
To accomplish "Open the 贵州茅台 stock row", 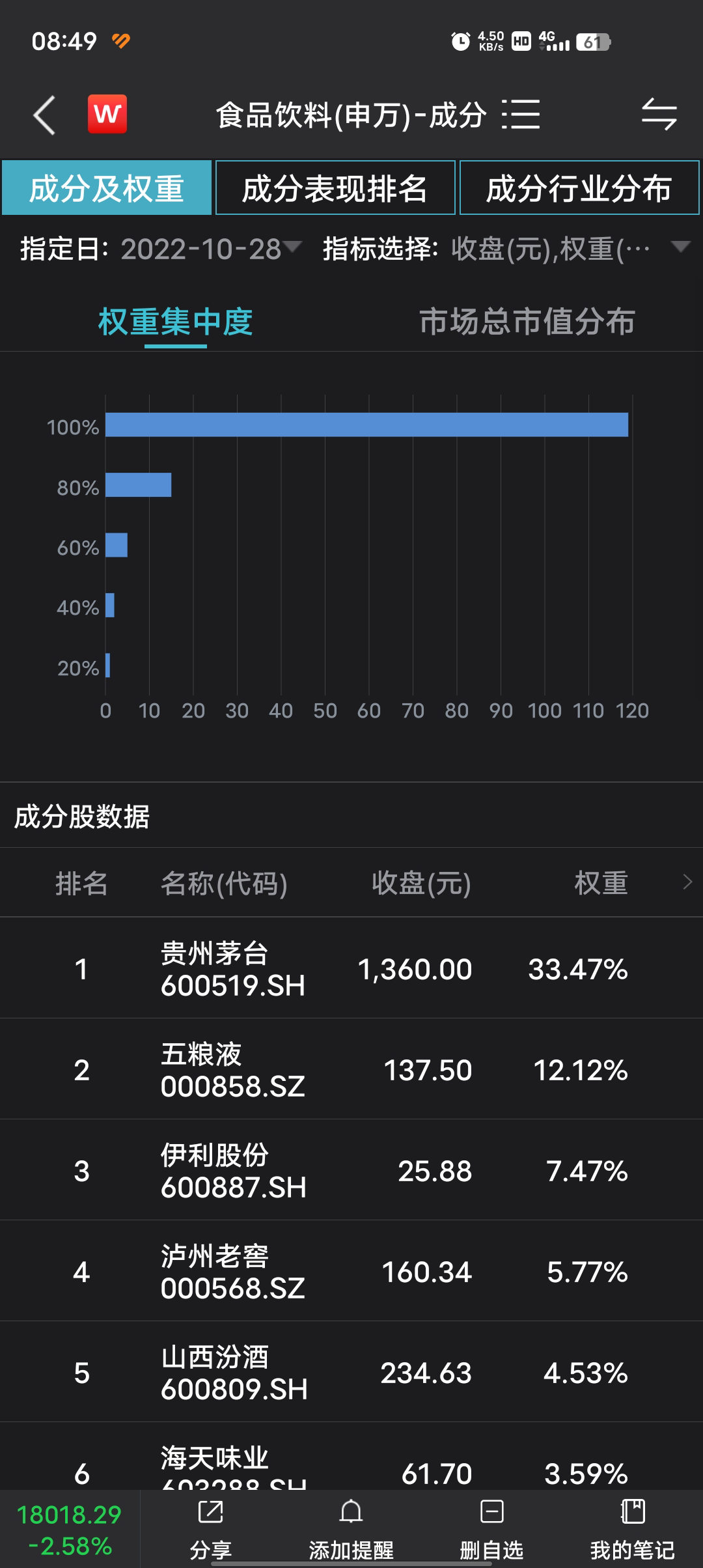I will tap(351, 968).
